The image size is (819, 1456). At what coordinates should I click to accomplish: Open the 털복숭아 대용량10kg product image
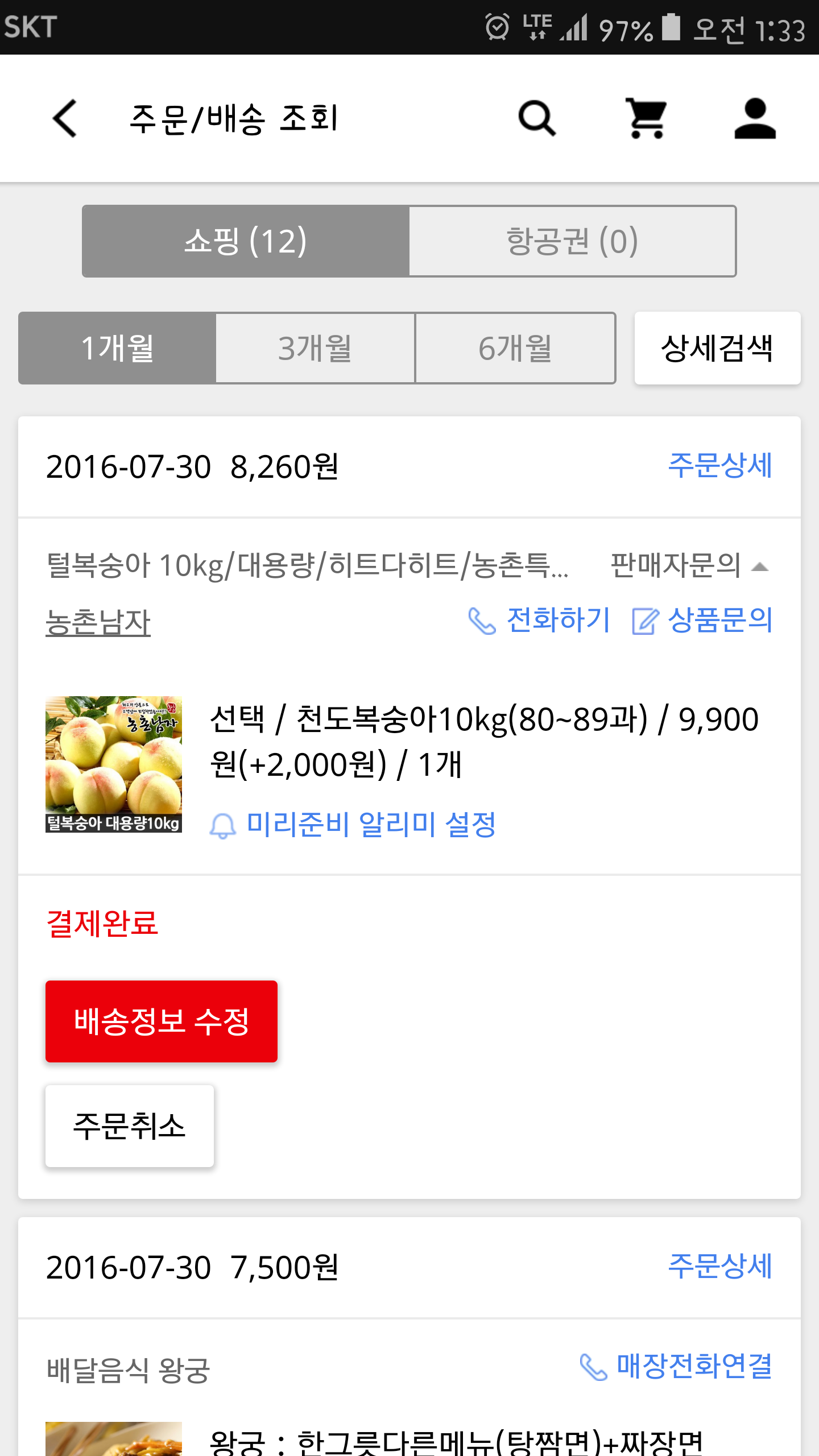114,764
